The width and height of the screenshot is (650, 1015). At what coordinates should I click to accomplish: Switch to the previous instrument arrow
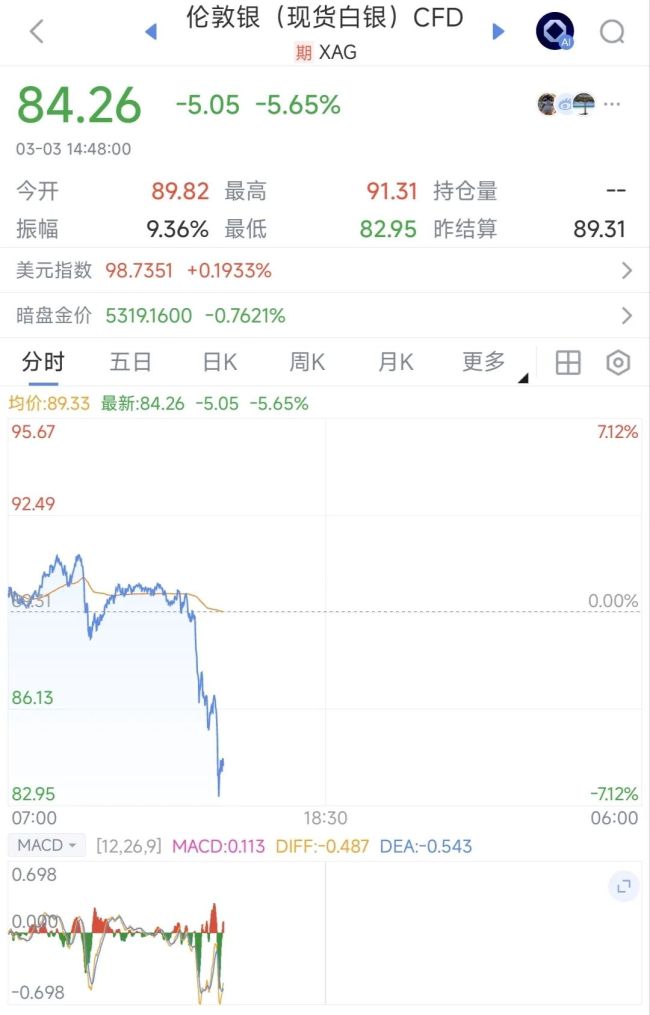(151, 32)
